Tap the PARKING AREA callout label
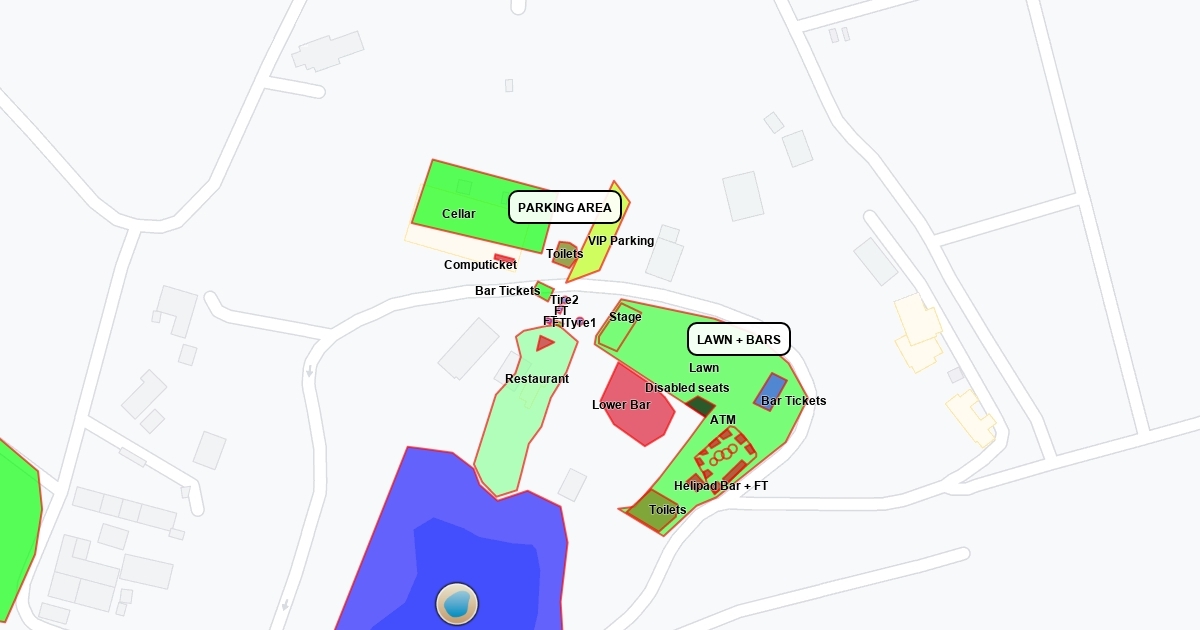This screenshot has width=1200, height=630. [565, 207]
